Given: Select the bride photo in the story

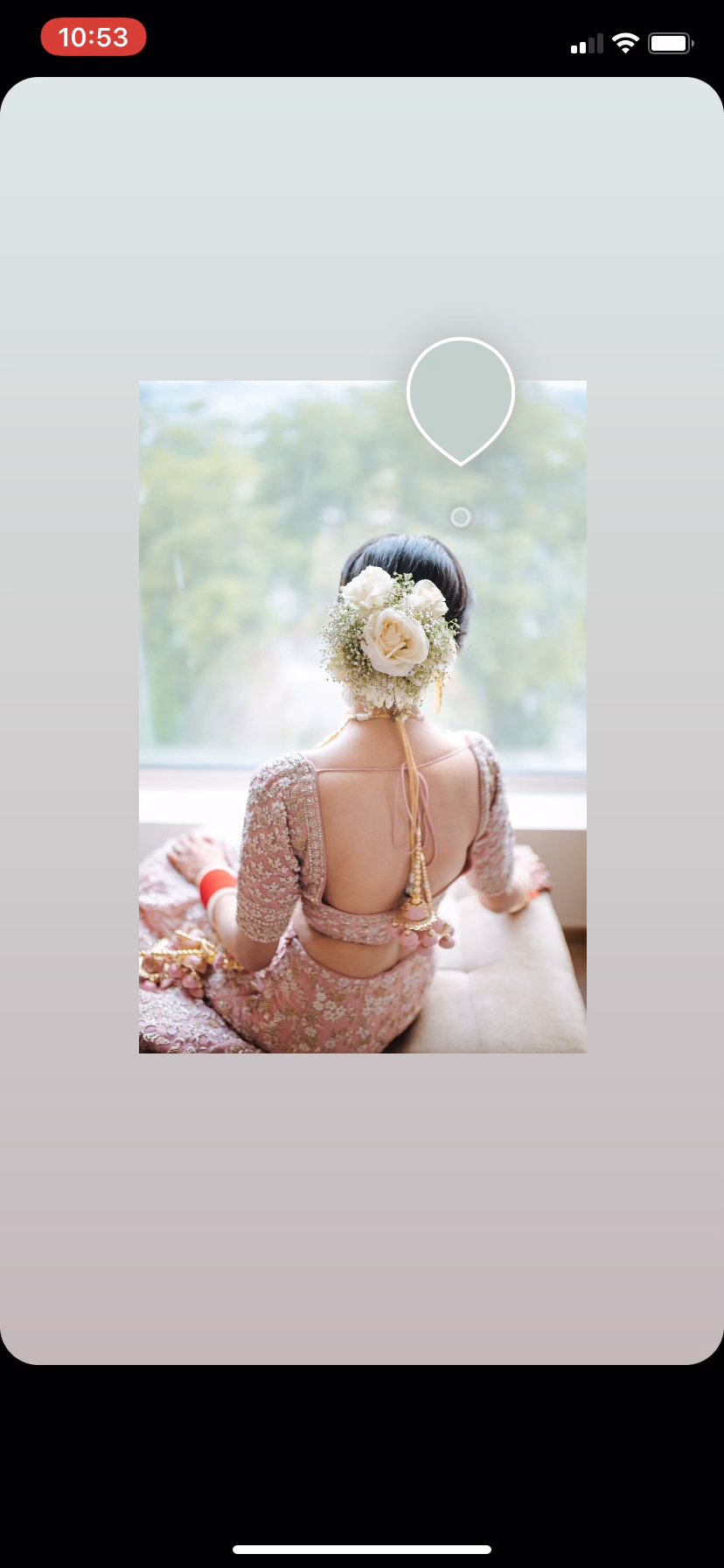Looking at the screenshot, I should 363,717.
